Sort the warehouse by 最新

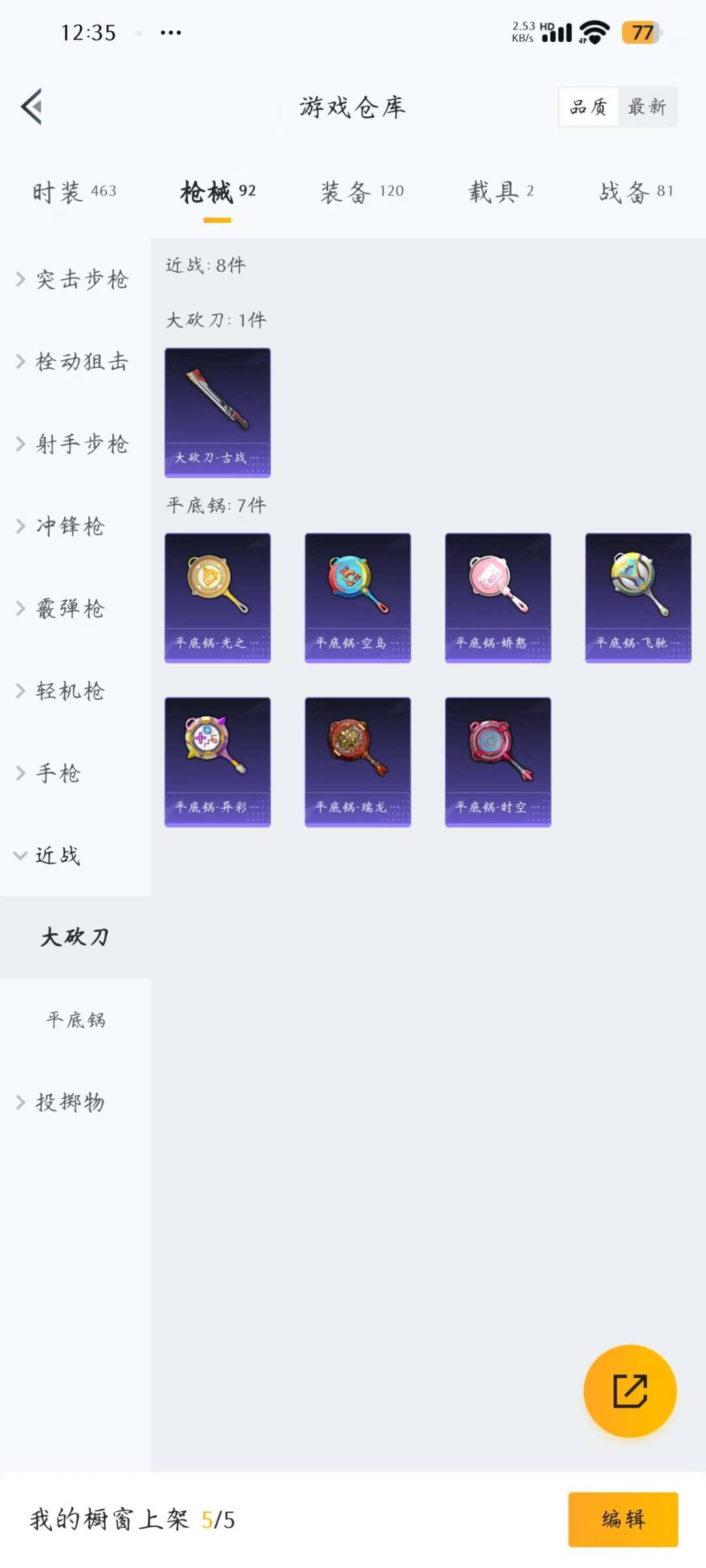[x=647, y=106]
